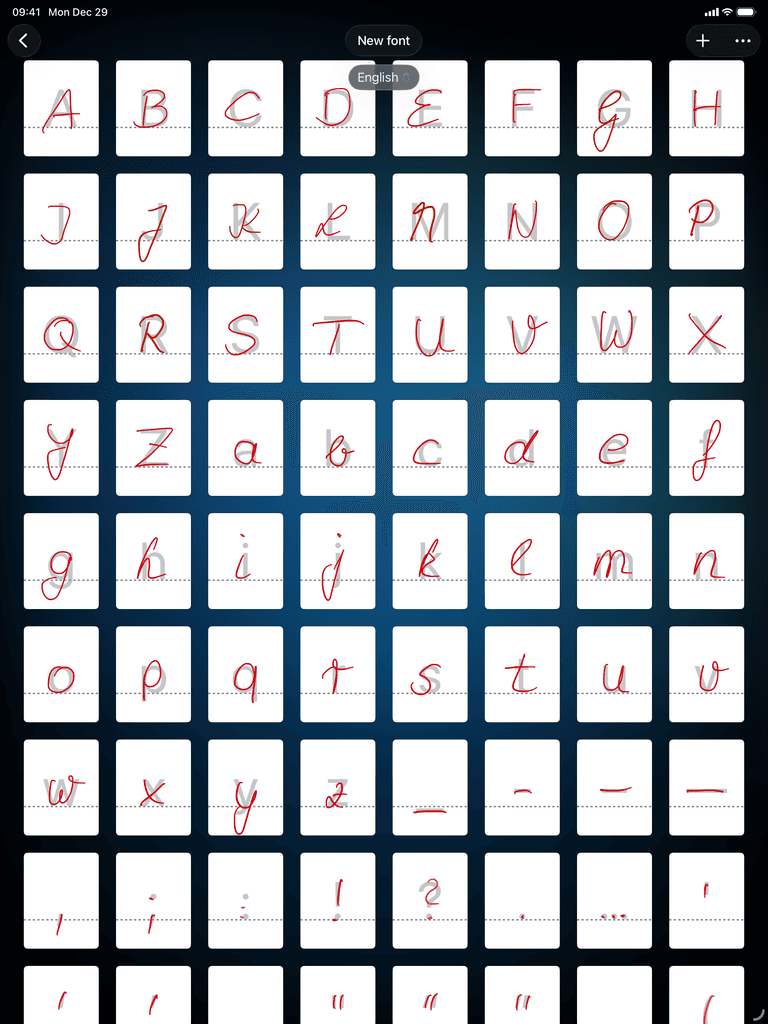Edit the lowercase g glyph
This screenshot has height=1024, width=768.
[61, 560]
